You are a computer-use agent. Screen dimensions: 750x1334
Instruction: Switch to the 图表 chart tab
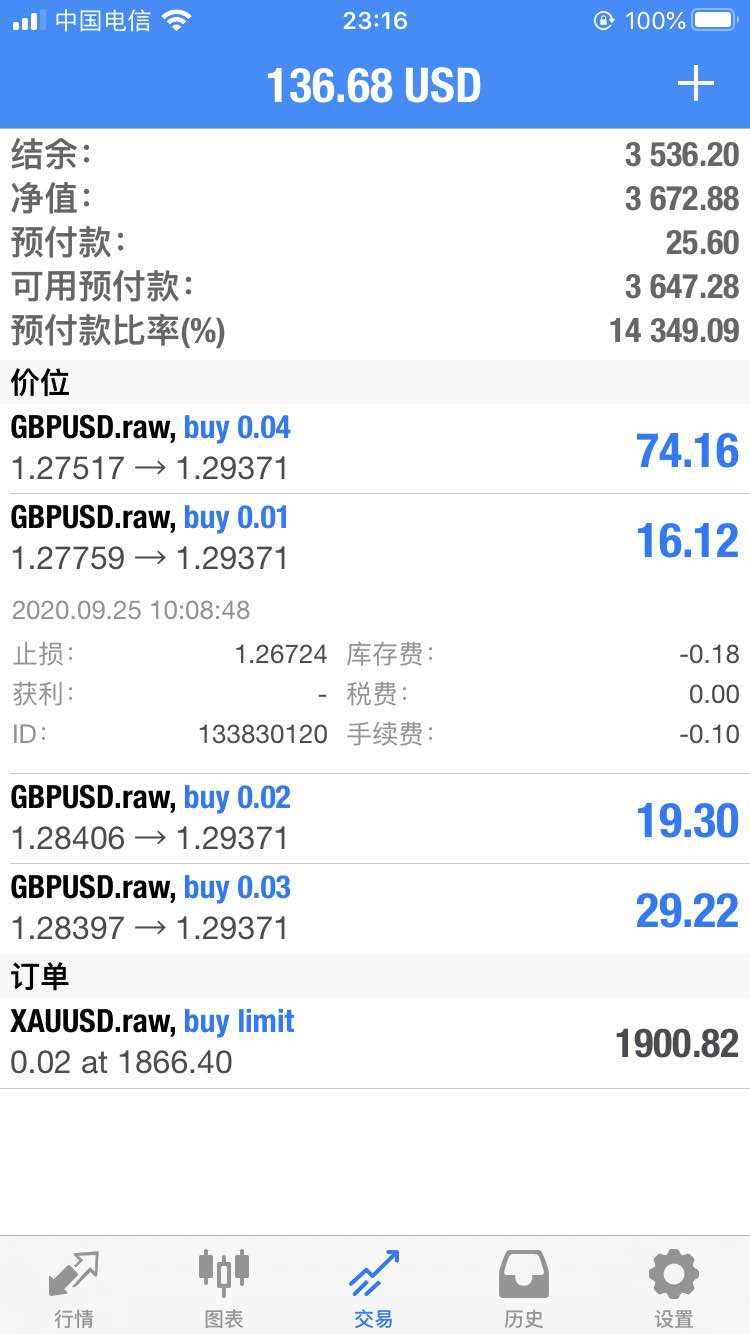pyautogui.click(x=224, y=1288)
